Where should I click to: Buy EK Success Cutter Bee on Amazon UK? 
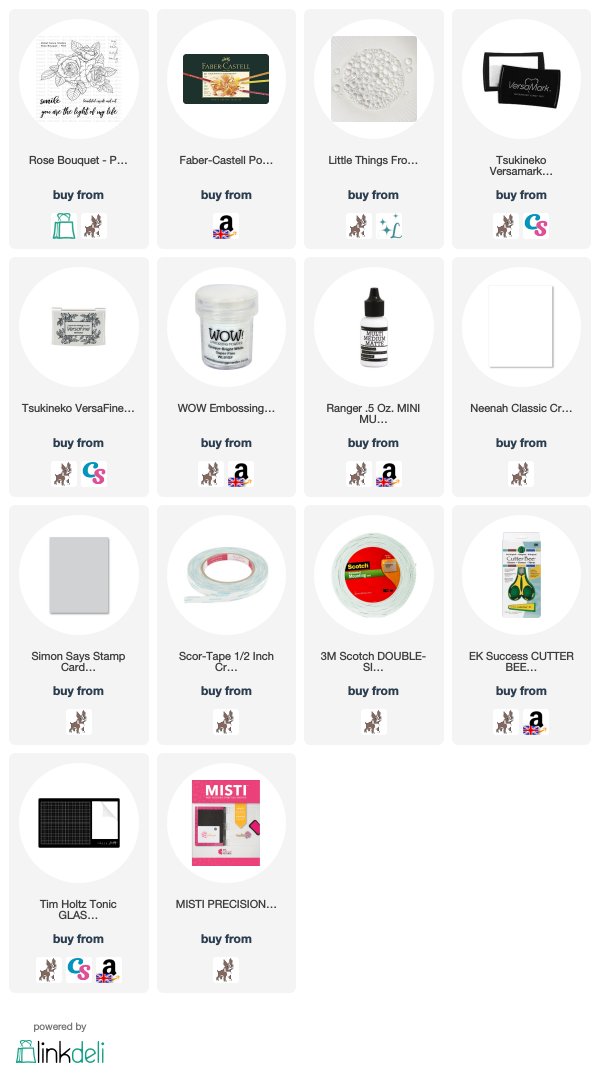point(536,722)
